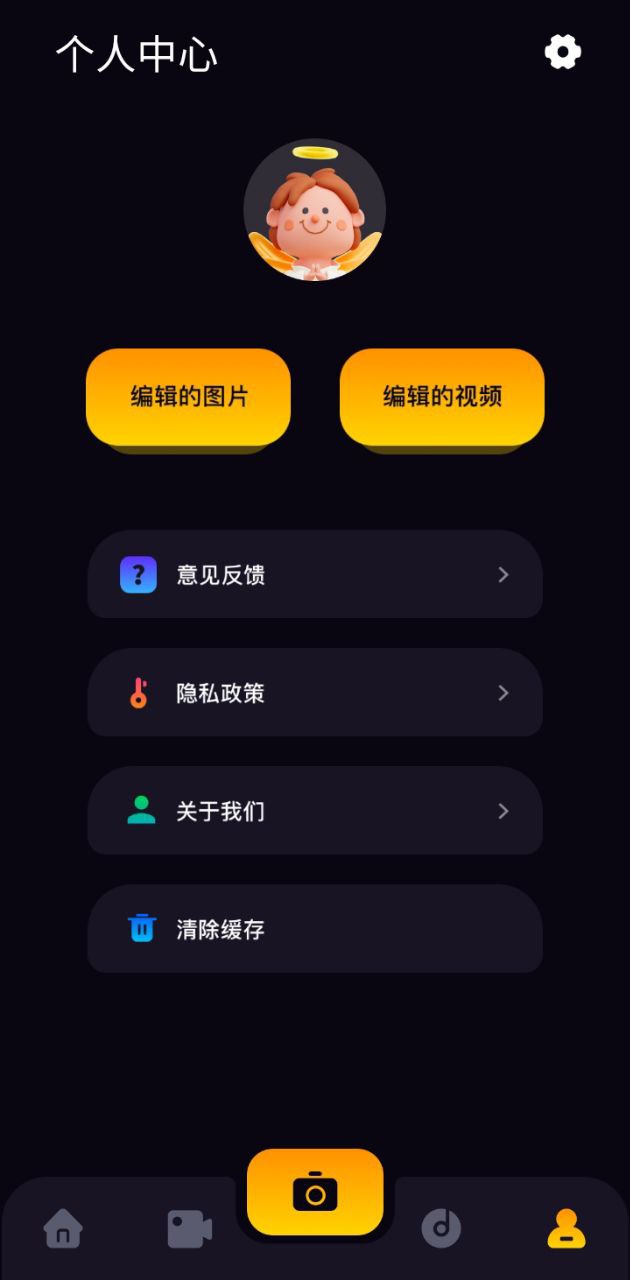Open the 意见反馈 feedback row
Viewport: 630px width, 1280px height.
click(x=315, y=575)
